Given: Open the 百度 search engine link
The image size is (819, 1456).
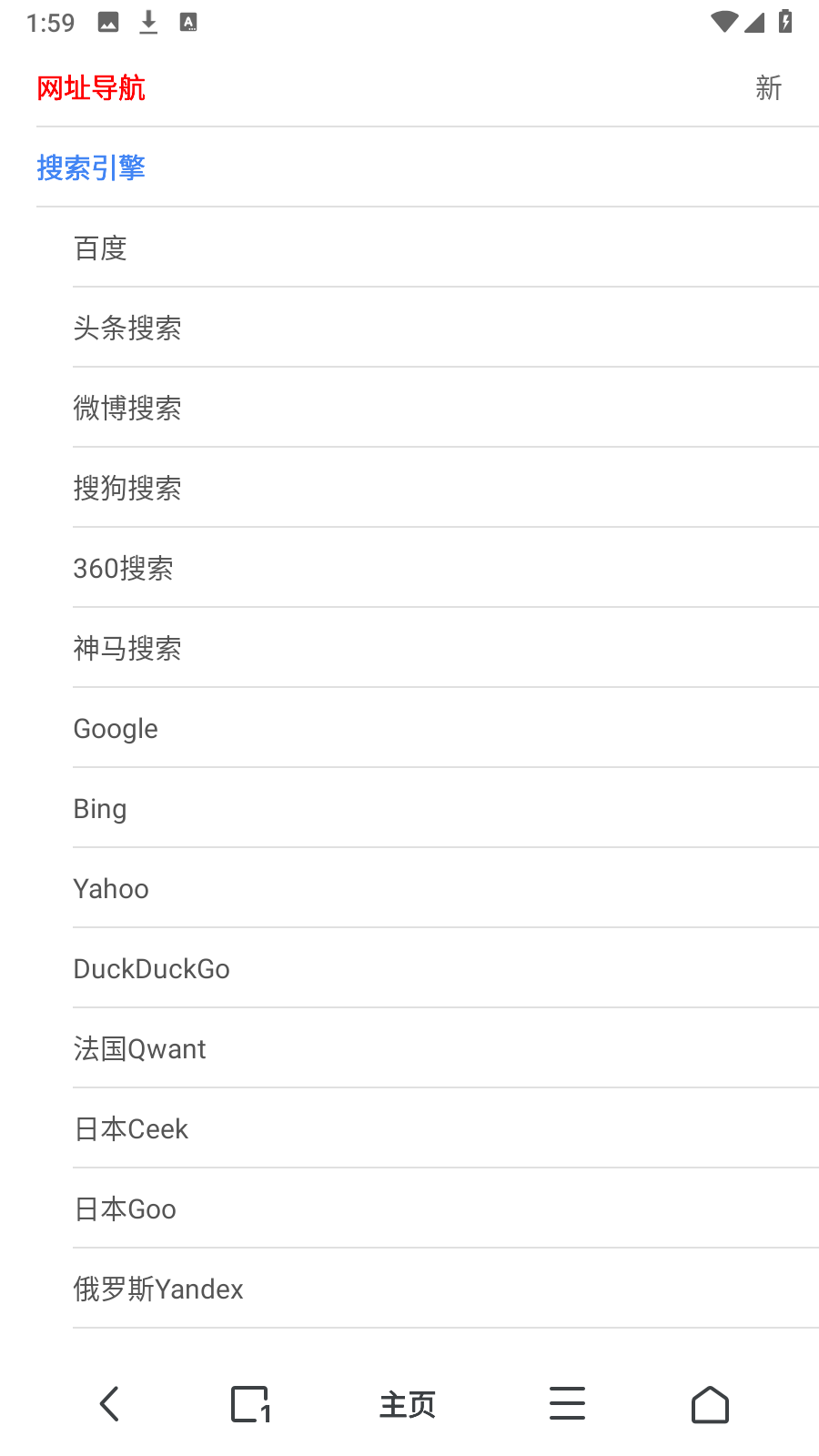Looking at the screenshot, I should point(446,248).
